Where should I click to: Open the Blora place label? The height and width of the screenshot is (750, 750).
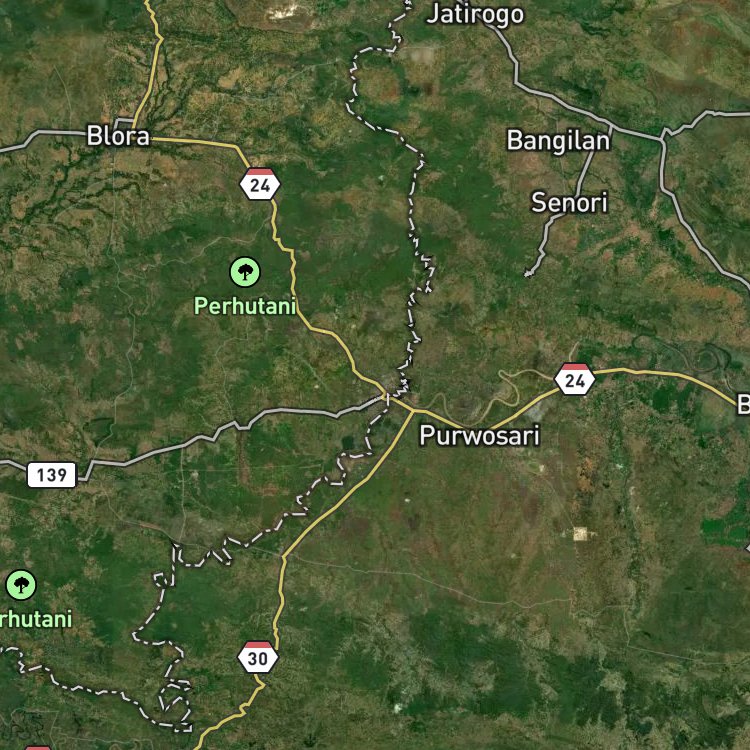pyautogui.click(x=118, y=136)
